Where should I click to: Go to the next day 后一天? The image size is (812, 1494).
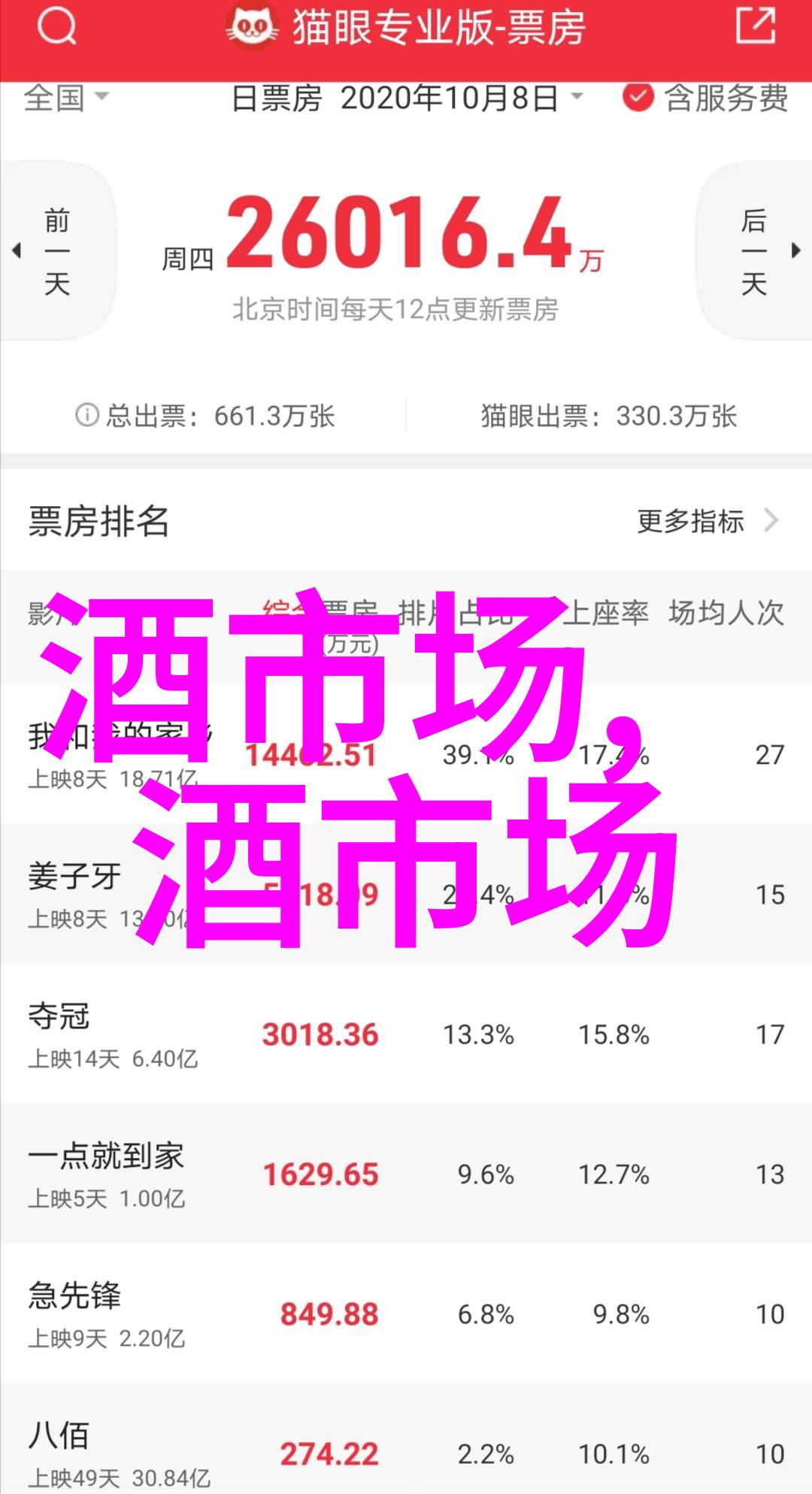[754, 252]
